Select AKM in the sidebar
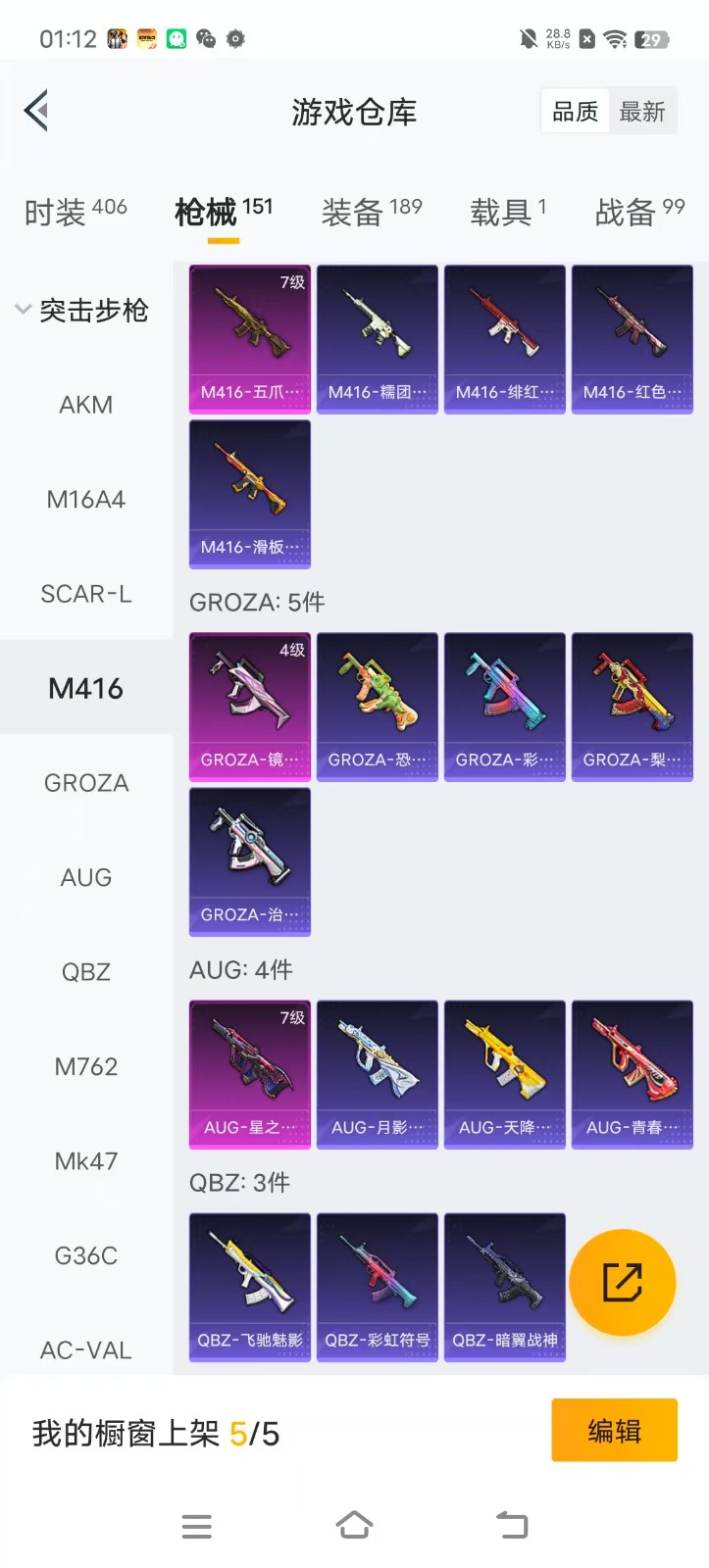The width and height of the screenshot is (709, 1568). click(x=86, y=405)
